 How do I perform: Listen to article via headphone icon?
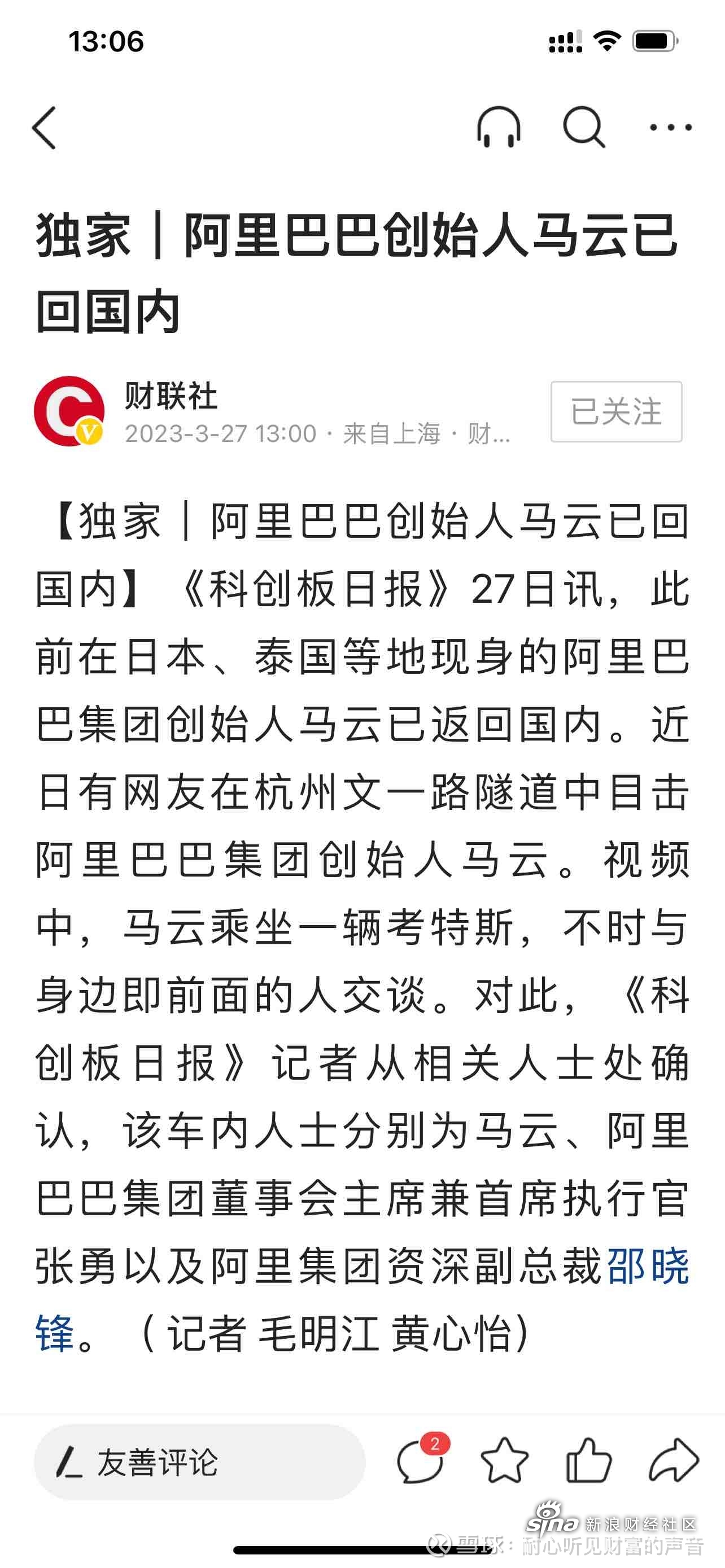(x=499, y=126)
